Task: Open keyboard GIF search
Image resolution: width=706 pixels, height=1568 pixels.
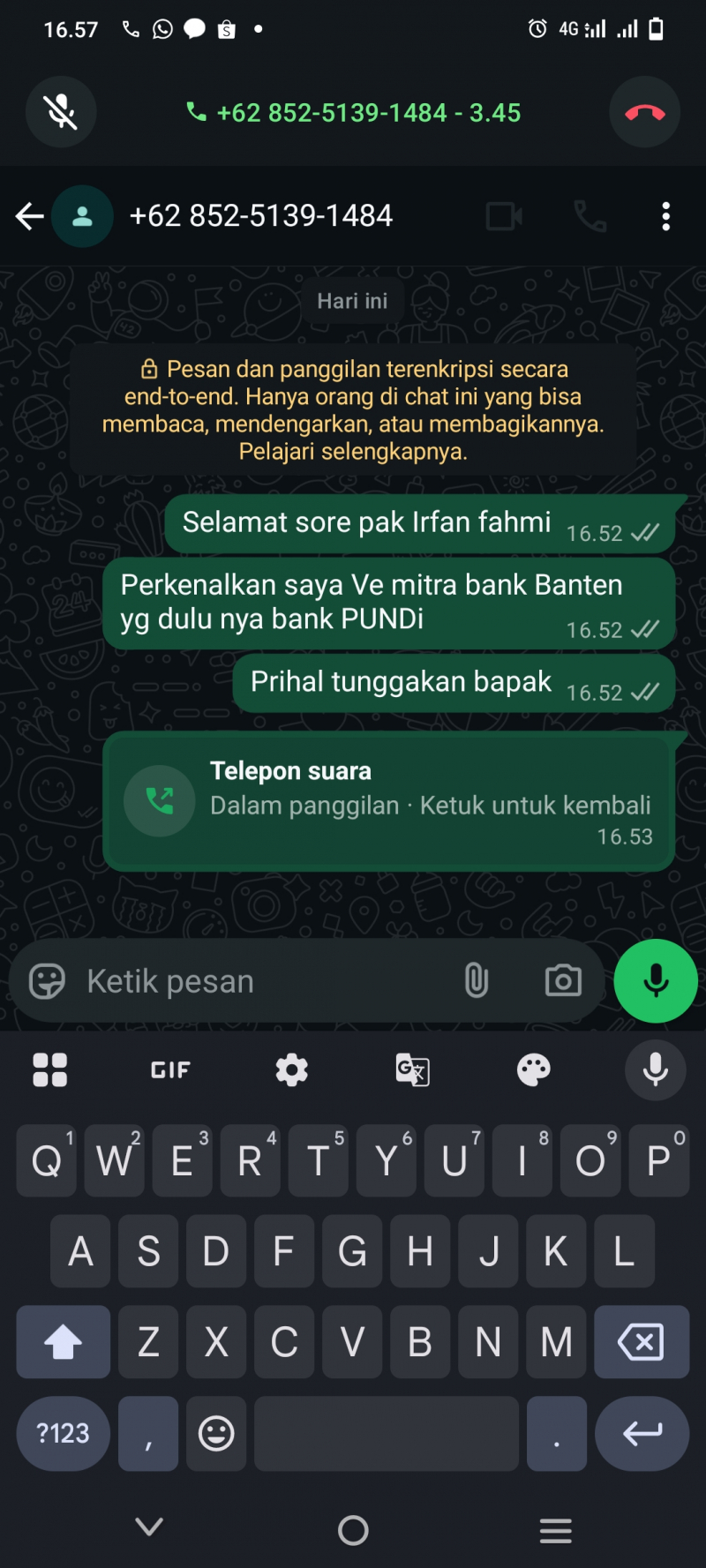Action: click(x=170, y=1070)
